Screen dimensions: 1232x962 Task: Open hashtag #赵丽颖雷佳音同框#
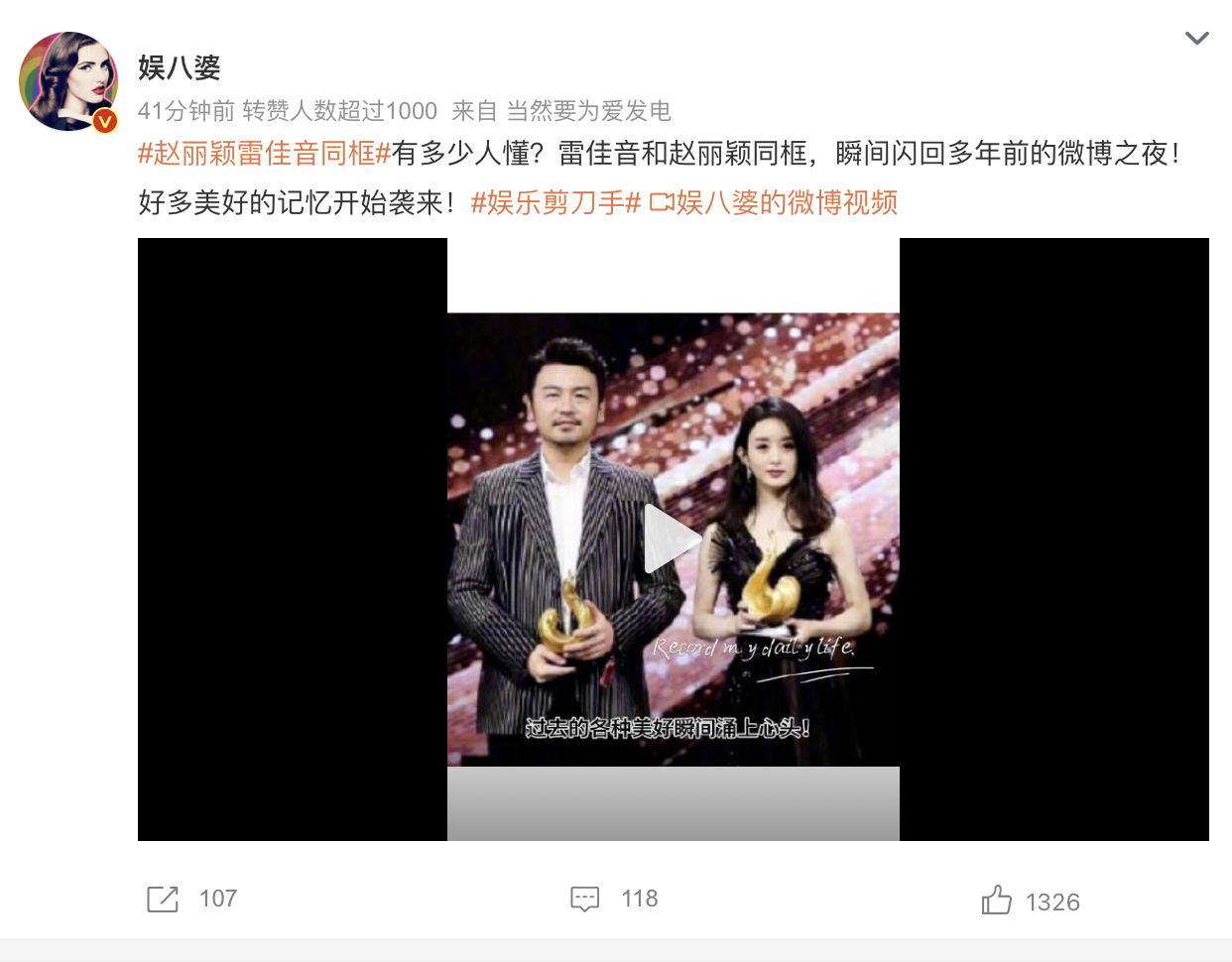(264, 154)
